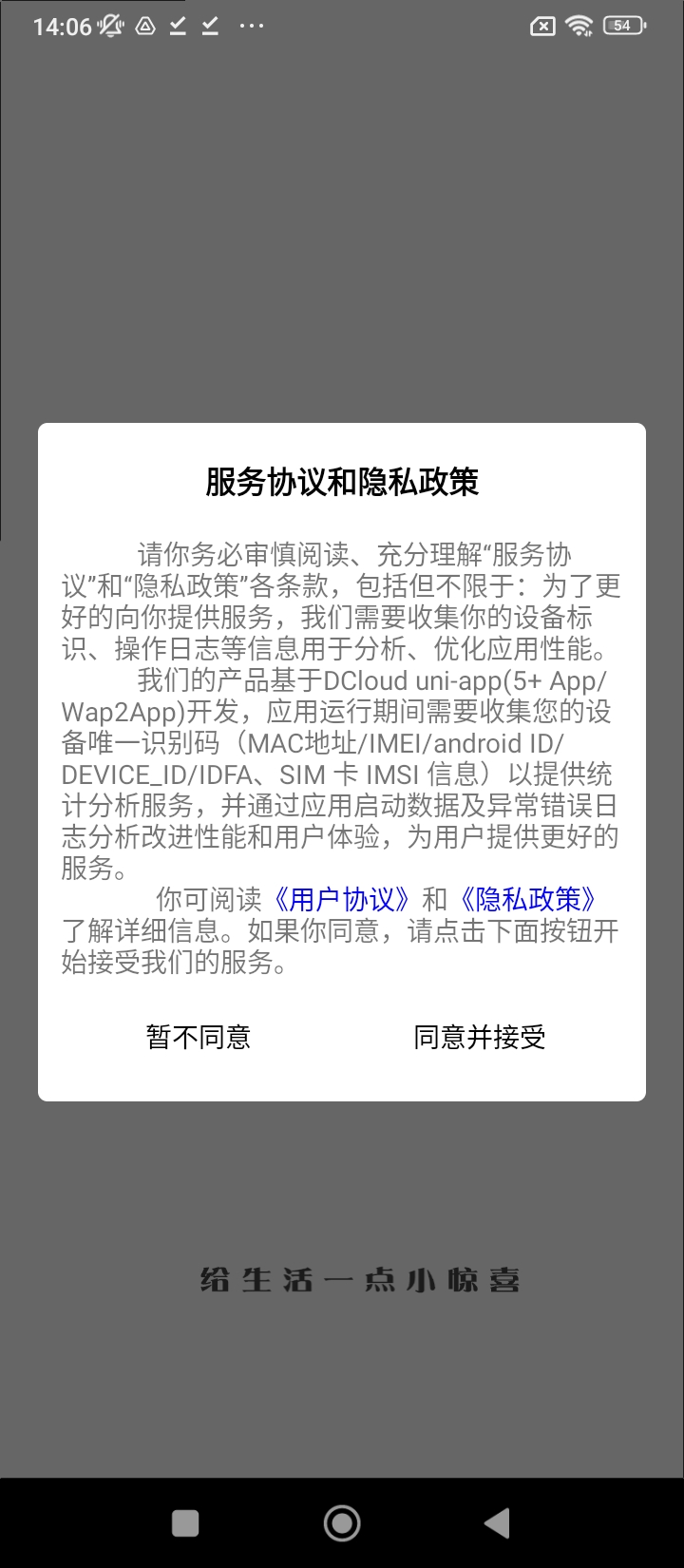The image size is (684, 1568).
Task: Decline with the 暂不同意 button
Action: [x=199, y=1037]
